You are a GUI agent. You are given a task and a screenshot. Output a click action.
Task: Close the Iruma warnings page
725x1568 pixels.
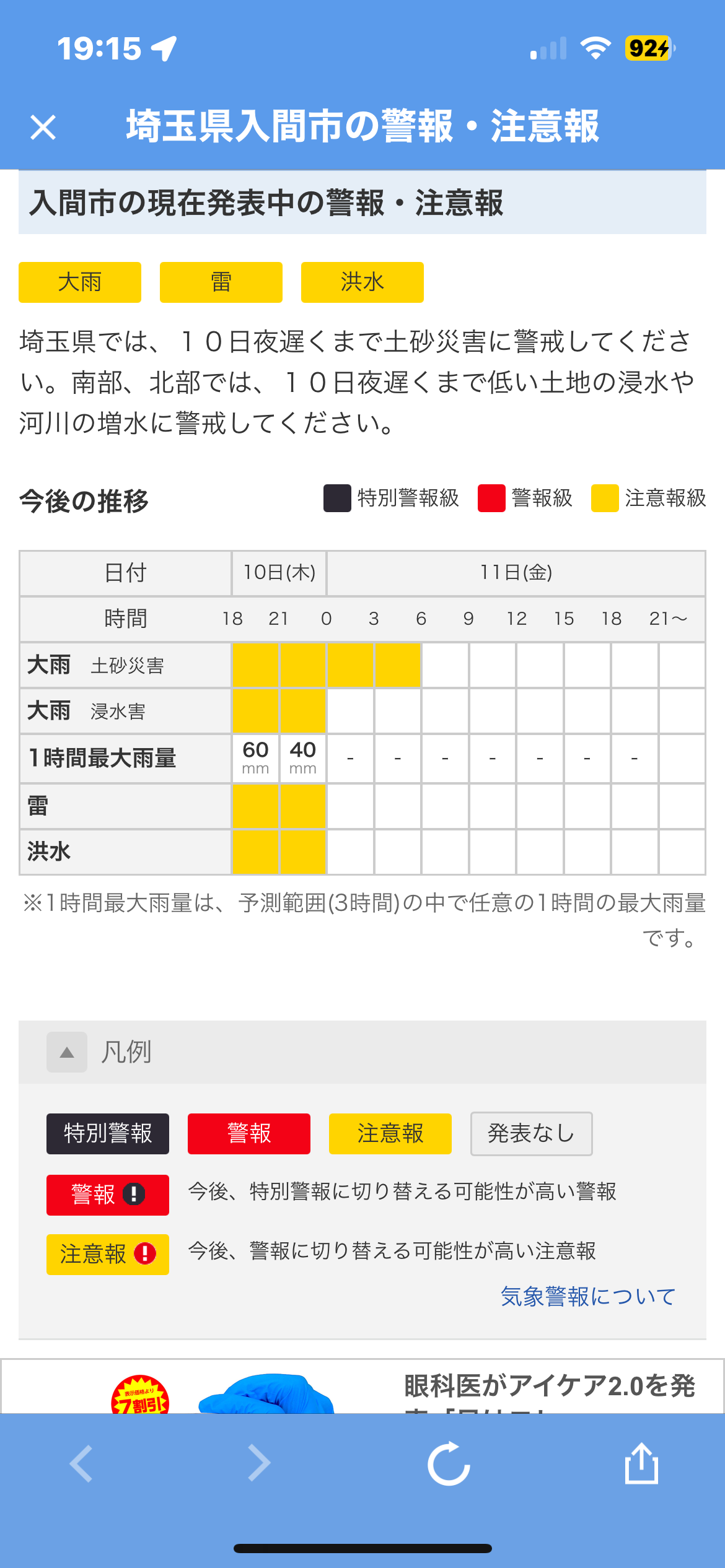pos(43,128)
